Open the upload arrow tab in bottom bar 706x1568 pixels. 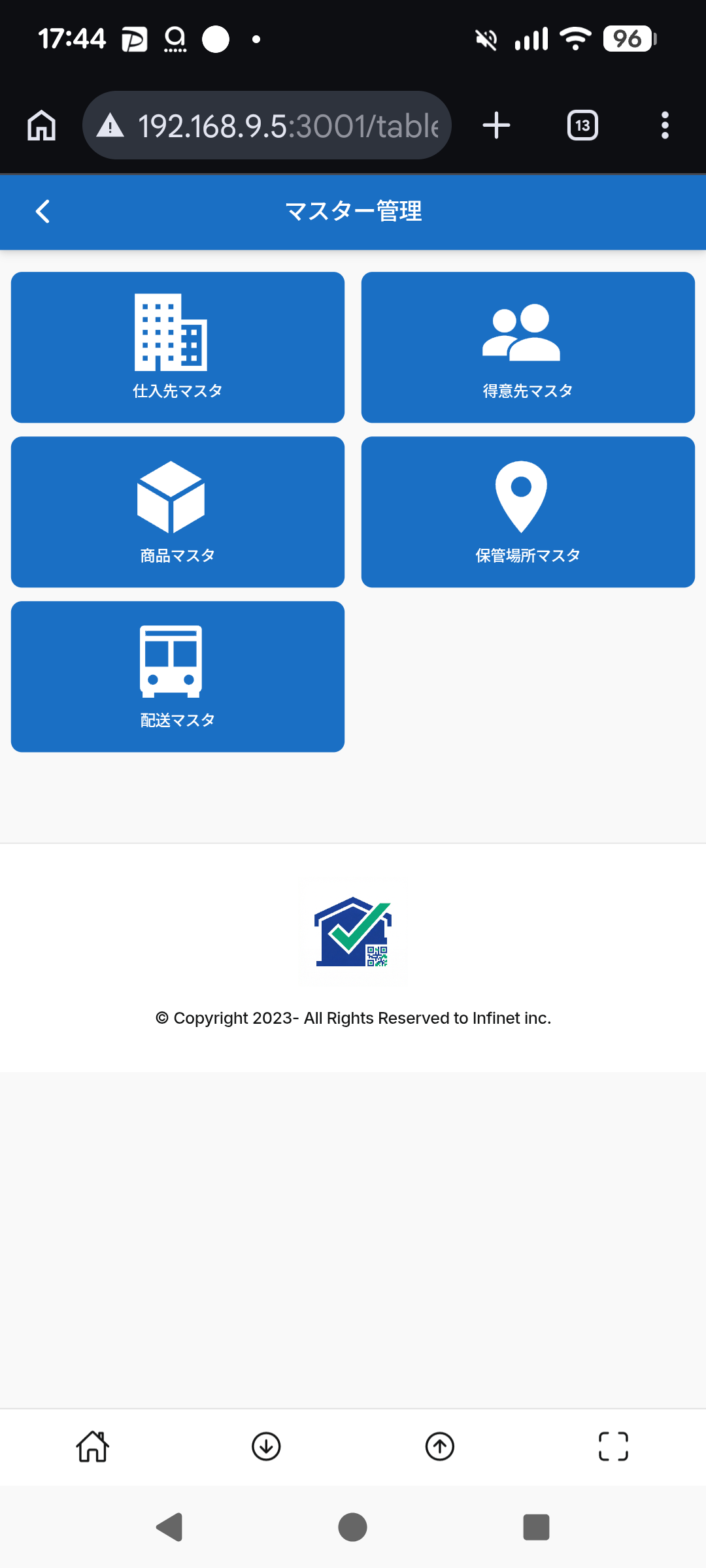coord(440,1446)
